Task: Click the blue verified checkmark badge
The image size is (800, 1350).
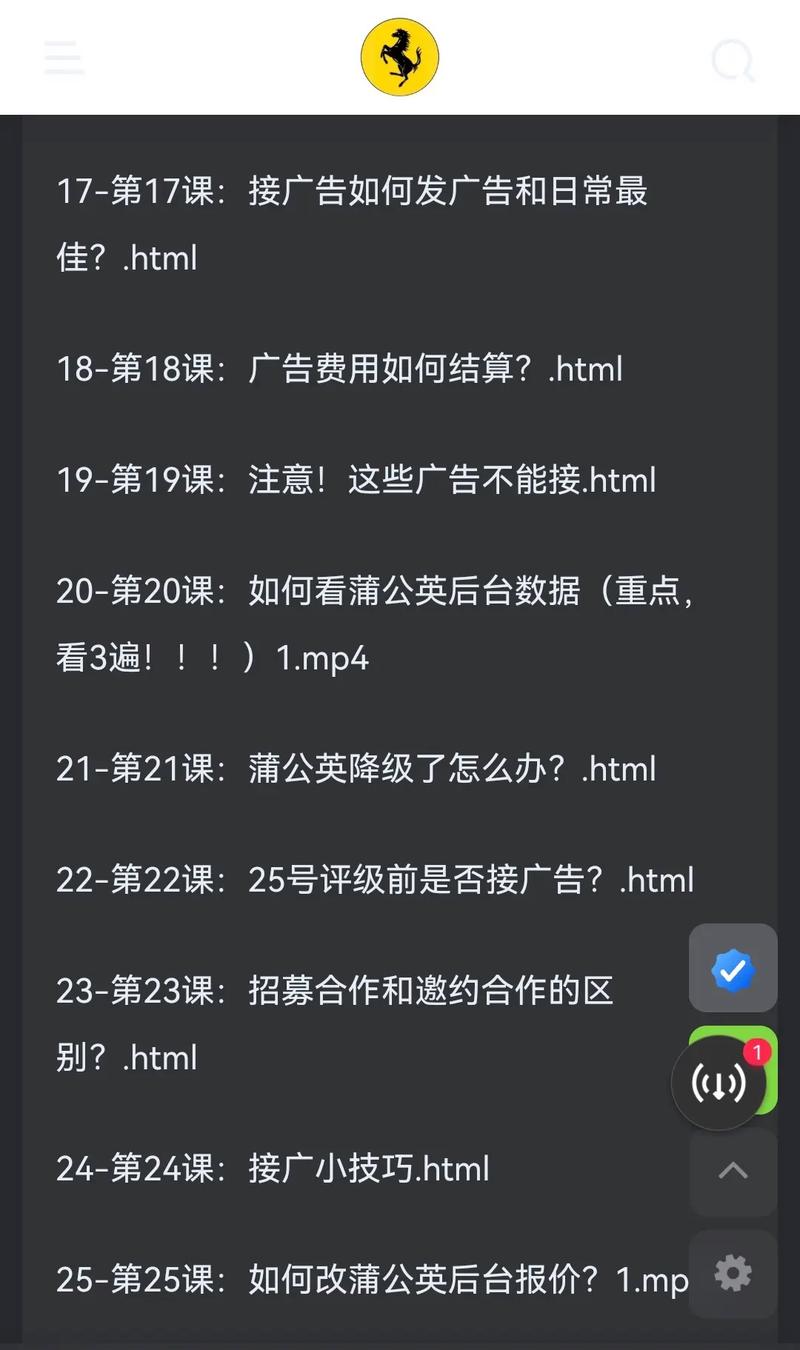Action: tap(733, 968)
